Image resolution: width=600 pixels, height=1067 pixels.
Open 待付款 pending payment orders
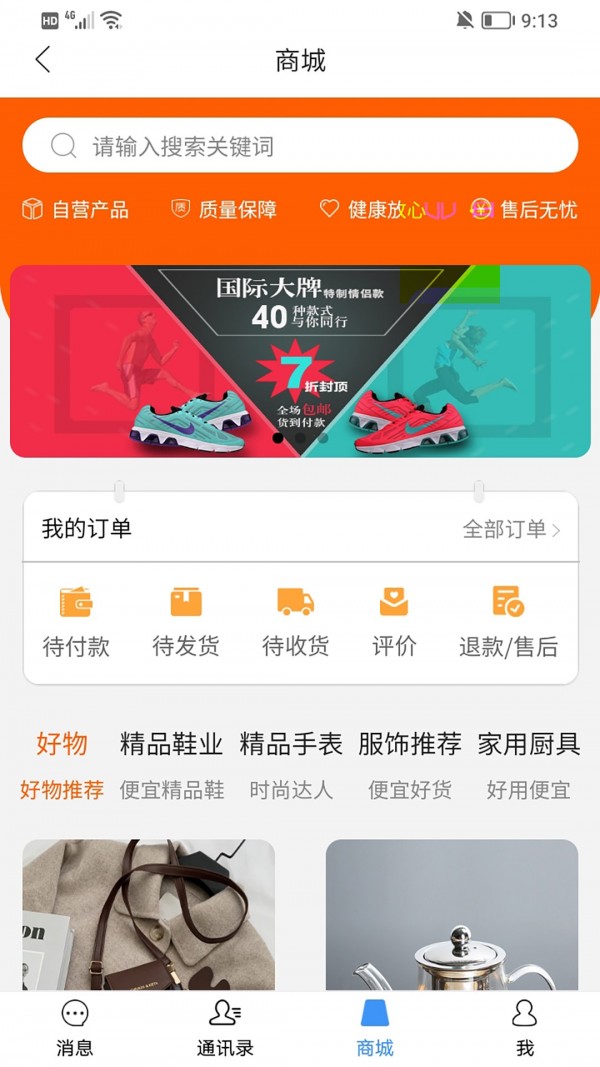pyautogui.click(x=76, y=622)
